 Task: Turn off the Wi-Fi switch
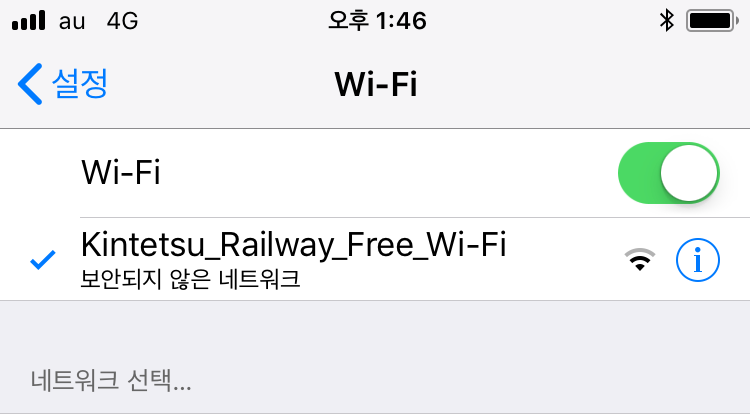[669, 173]
